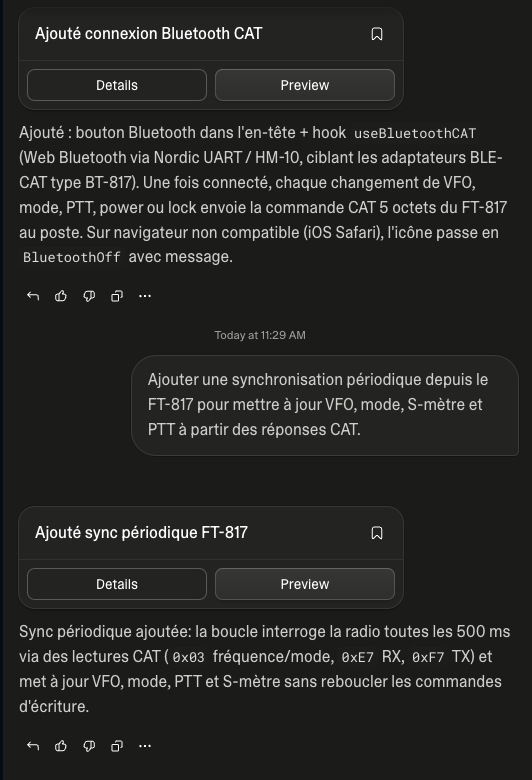The width and height of the screenshot is (532, 780).
Task: Give thumbs down to sync périodique response
Action: [89, 746]
